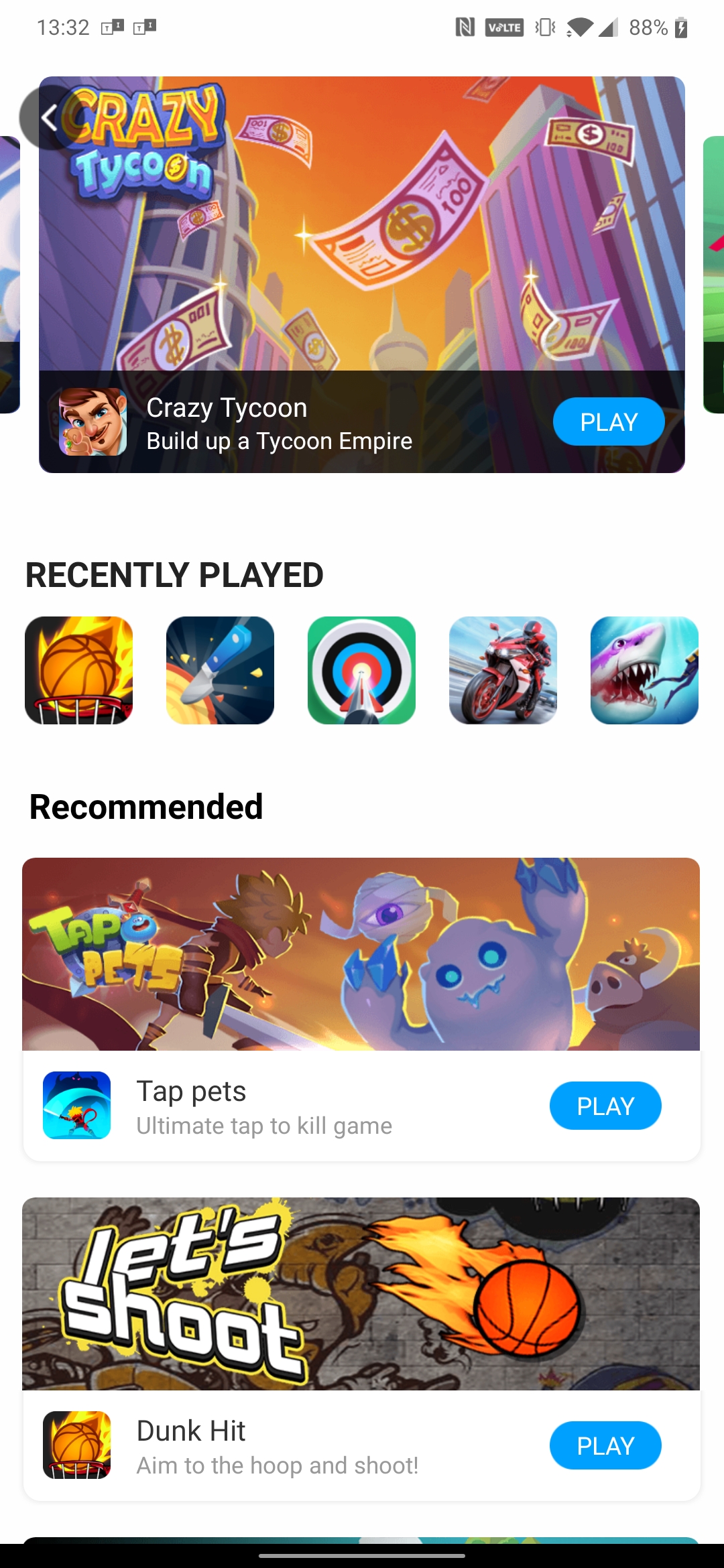This screenshot has width=724, height=1568.
Task: Open the knife game in Recently Played
Action: click(x=221, y=670)
